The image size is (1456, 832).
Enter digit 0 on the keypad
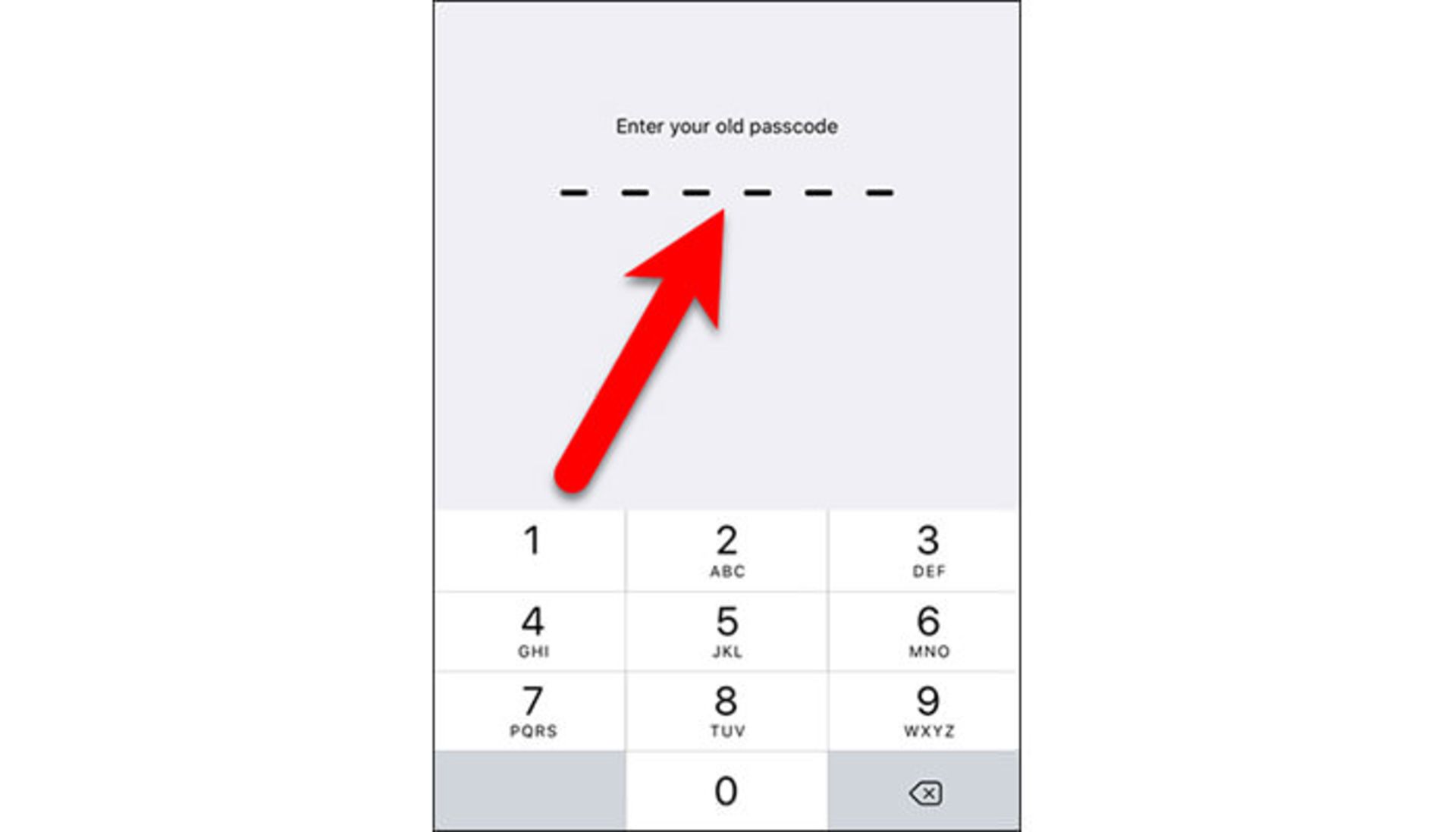[x=726, y=791]
